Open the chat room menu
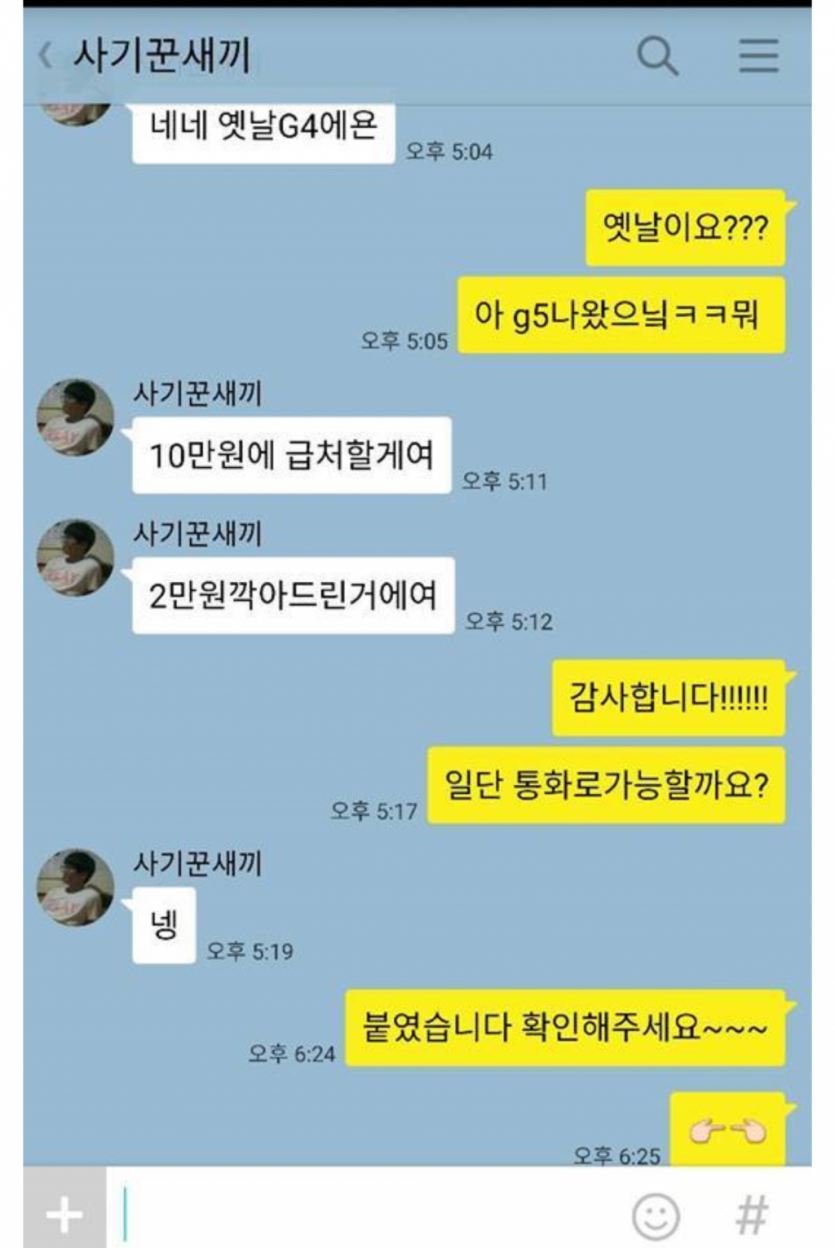The width and height of the screenshot is (835, 1248). tap(758, 57)
